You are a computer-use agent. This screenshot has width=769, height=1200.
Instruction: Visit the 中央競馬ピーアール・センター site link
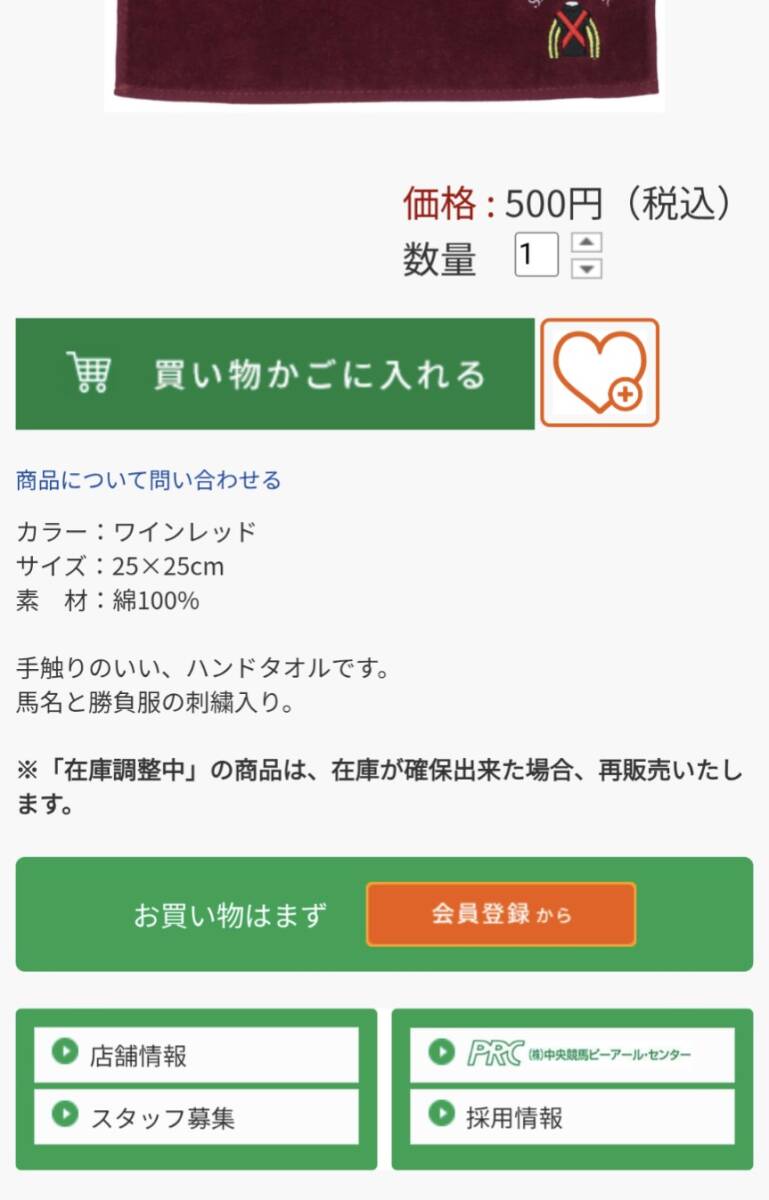(572, 1055)
